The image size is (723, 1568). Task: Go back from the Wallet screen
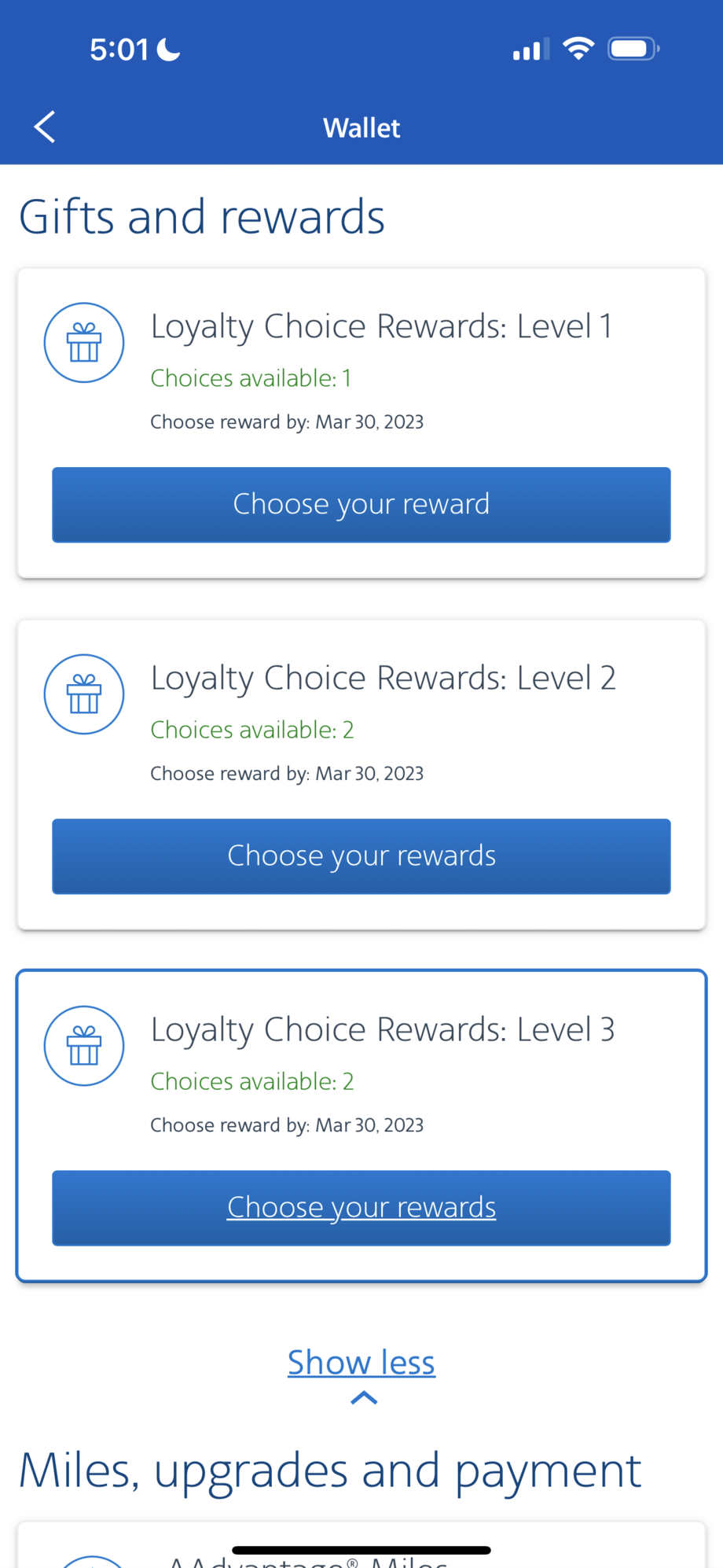point(45,127)
